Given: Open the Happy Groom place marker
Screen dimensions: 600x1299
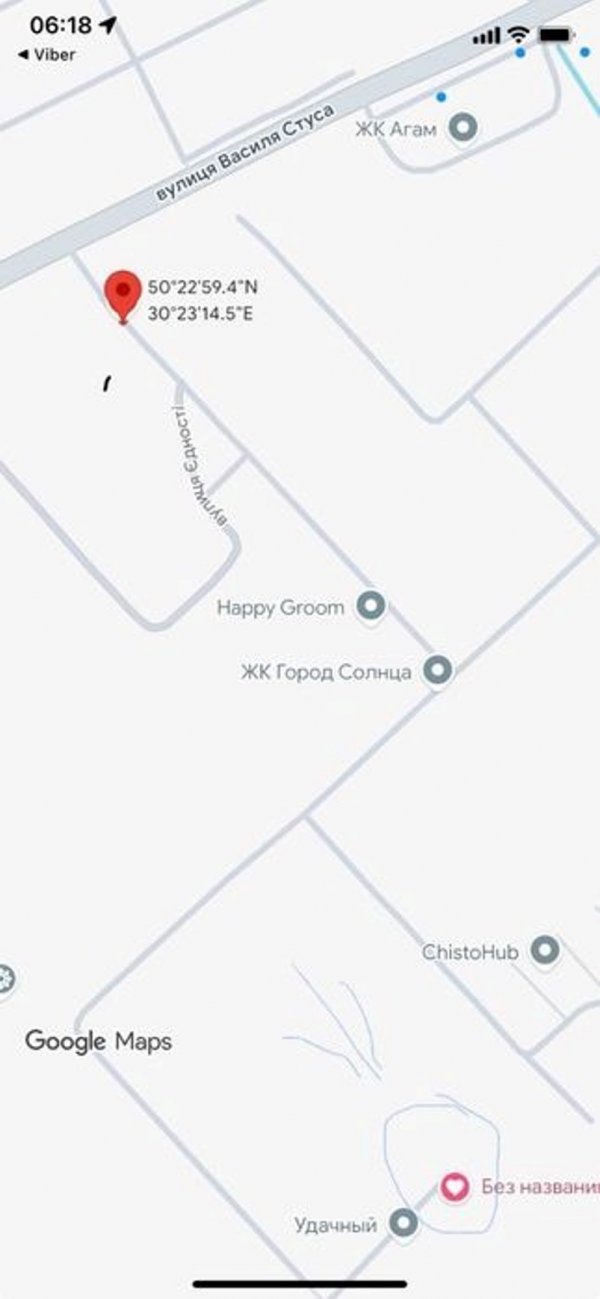Looking at the screenshot, I should point(371,606).
